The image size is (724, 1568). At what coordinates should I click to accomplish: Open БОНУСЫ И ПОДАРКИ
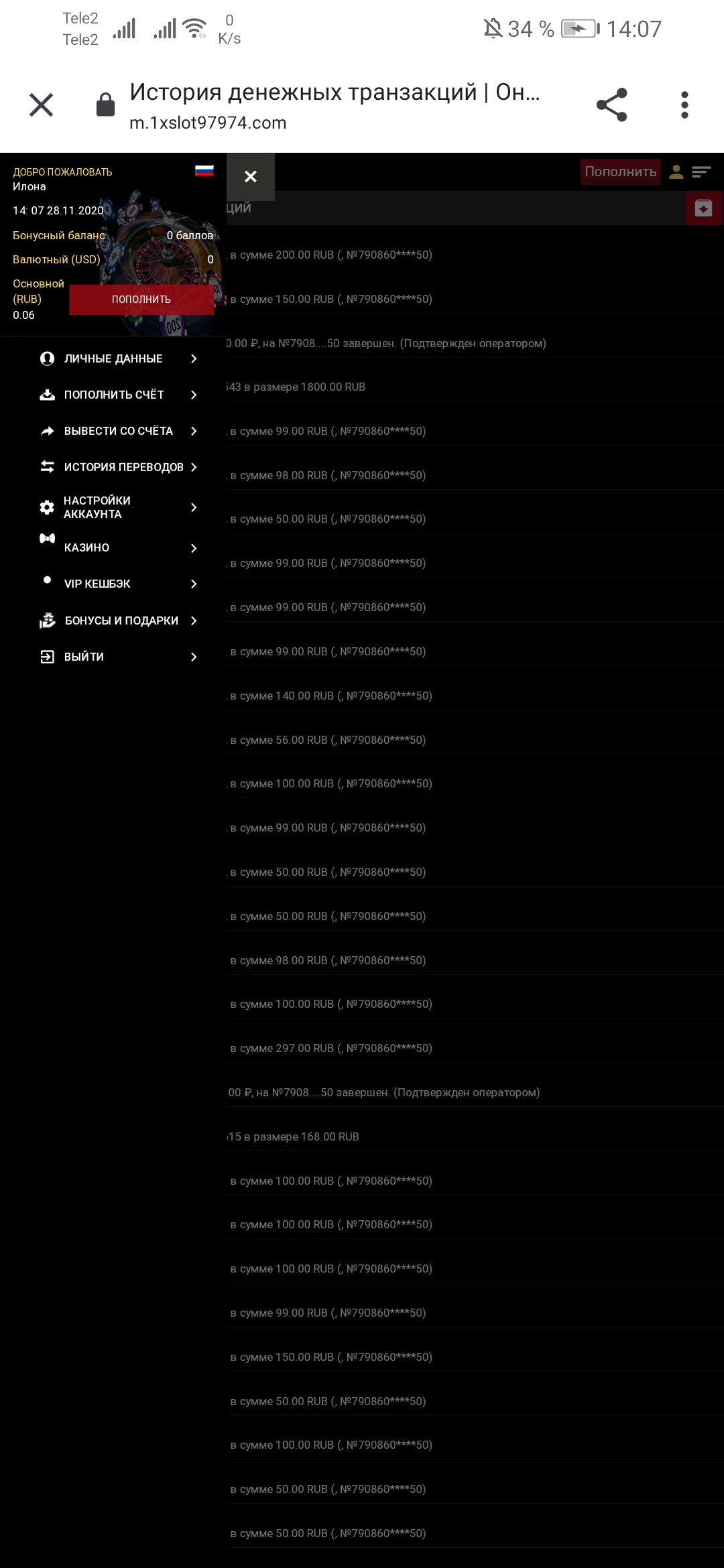pos(119,620)
